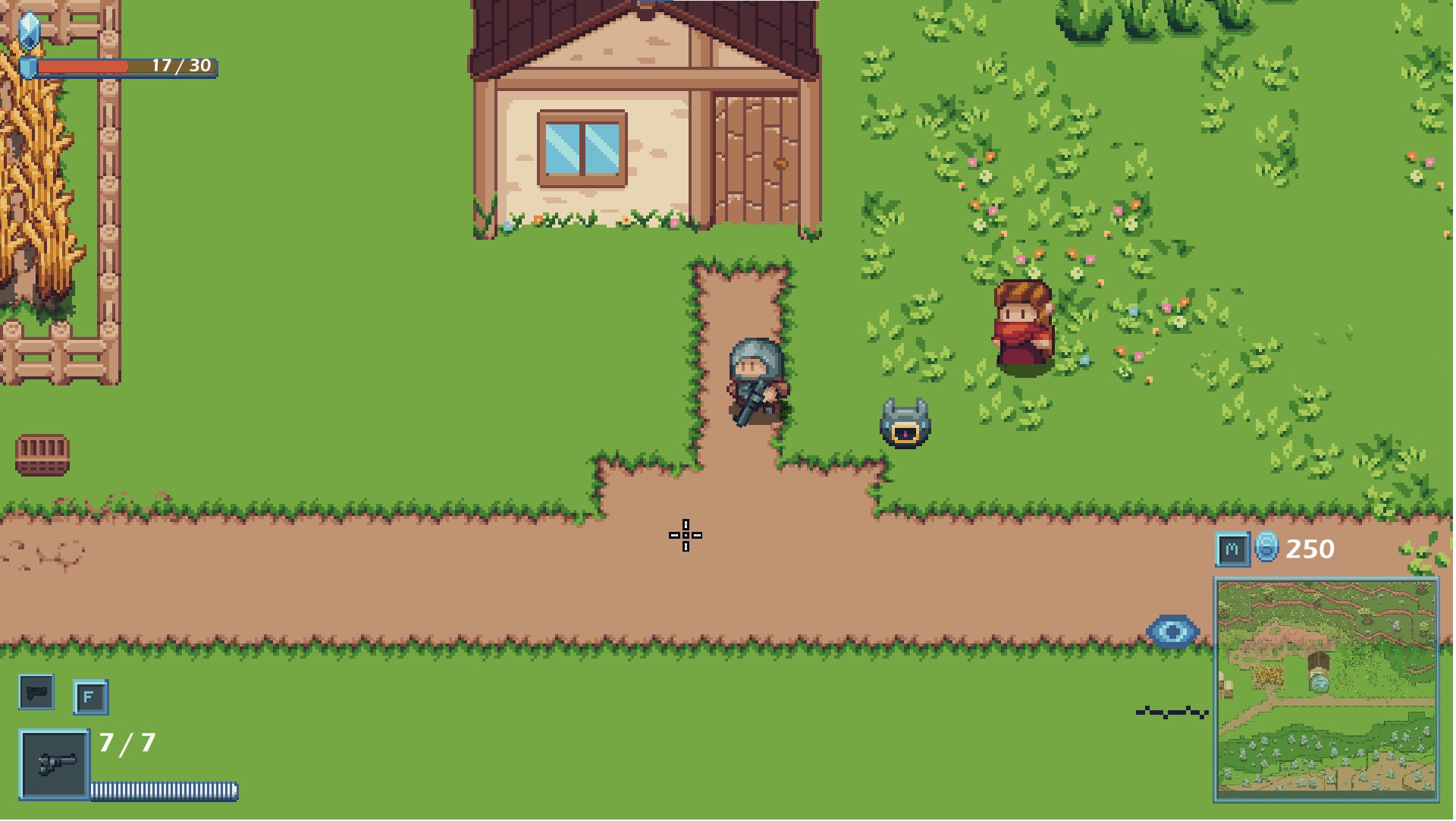The height and width of the screenshot is (821, 1456).
Task: Select the revolver weapon slot
Action: [x=54, y=765]
